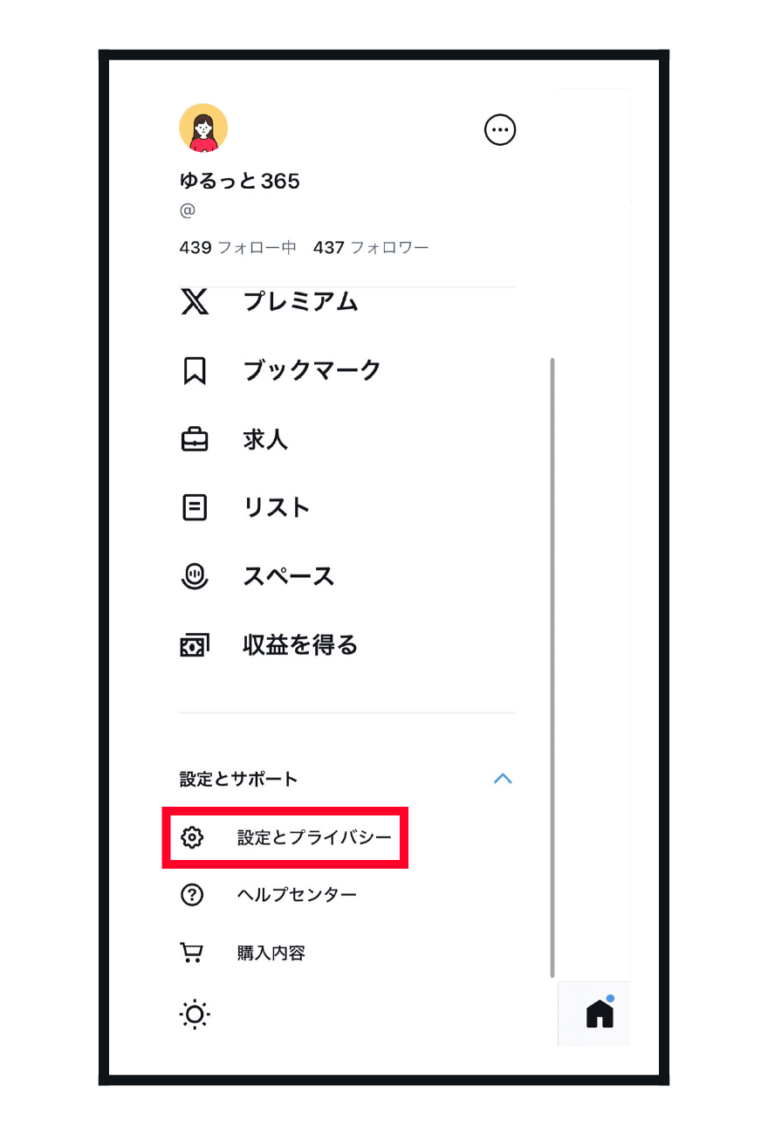Open ヘルプセンター
Viewport: 768px width, 1135px height.
click(296, 895)
